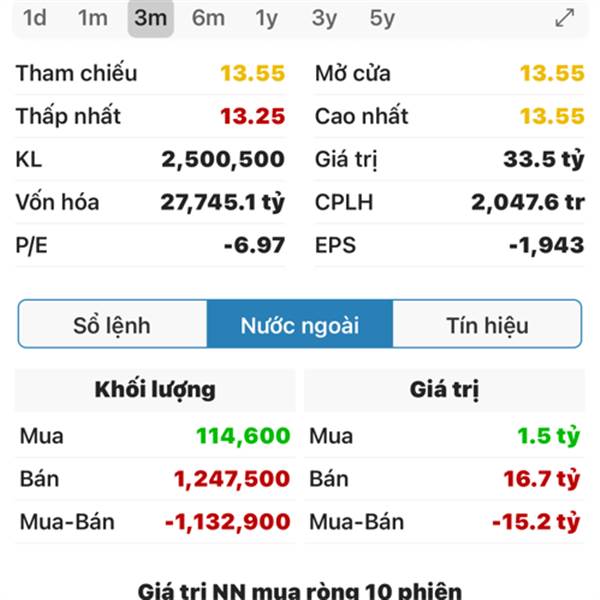Switch to the Tín hiệu tab
Screen dimensions: 600x600
[x=487, y=324]
